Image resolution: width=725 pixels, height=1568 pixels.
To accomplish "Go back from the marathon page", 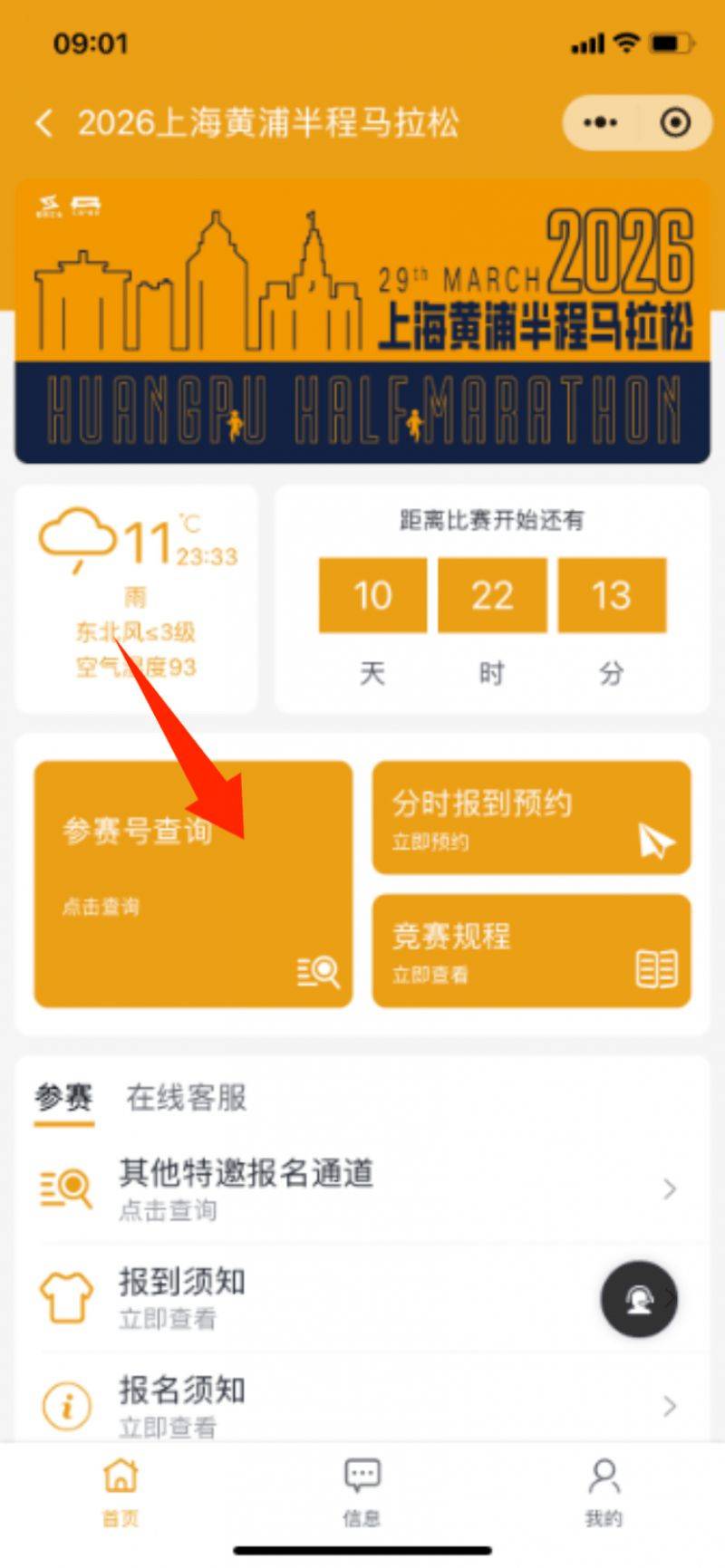I will (43, 123).
